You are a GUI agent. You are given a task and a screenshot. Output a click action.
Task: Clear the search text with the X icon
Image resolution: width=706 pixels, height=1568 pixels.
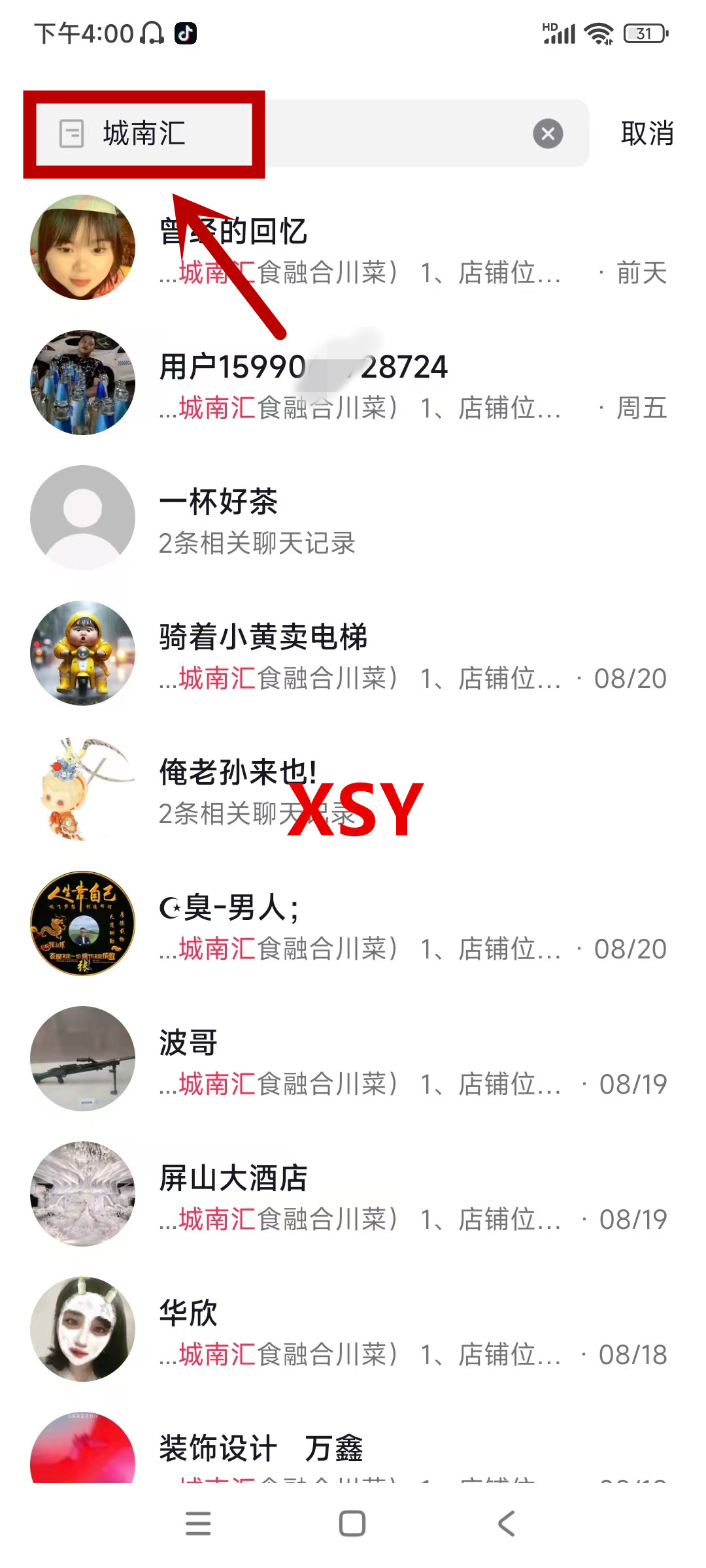point(548,134)
